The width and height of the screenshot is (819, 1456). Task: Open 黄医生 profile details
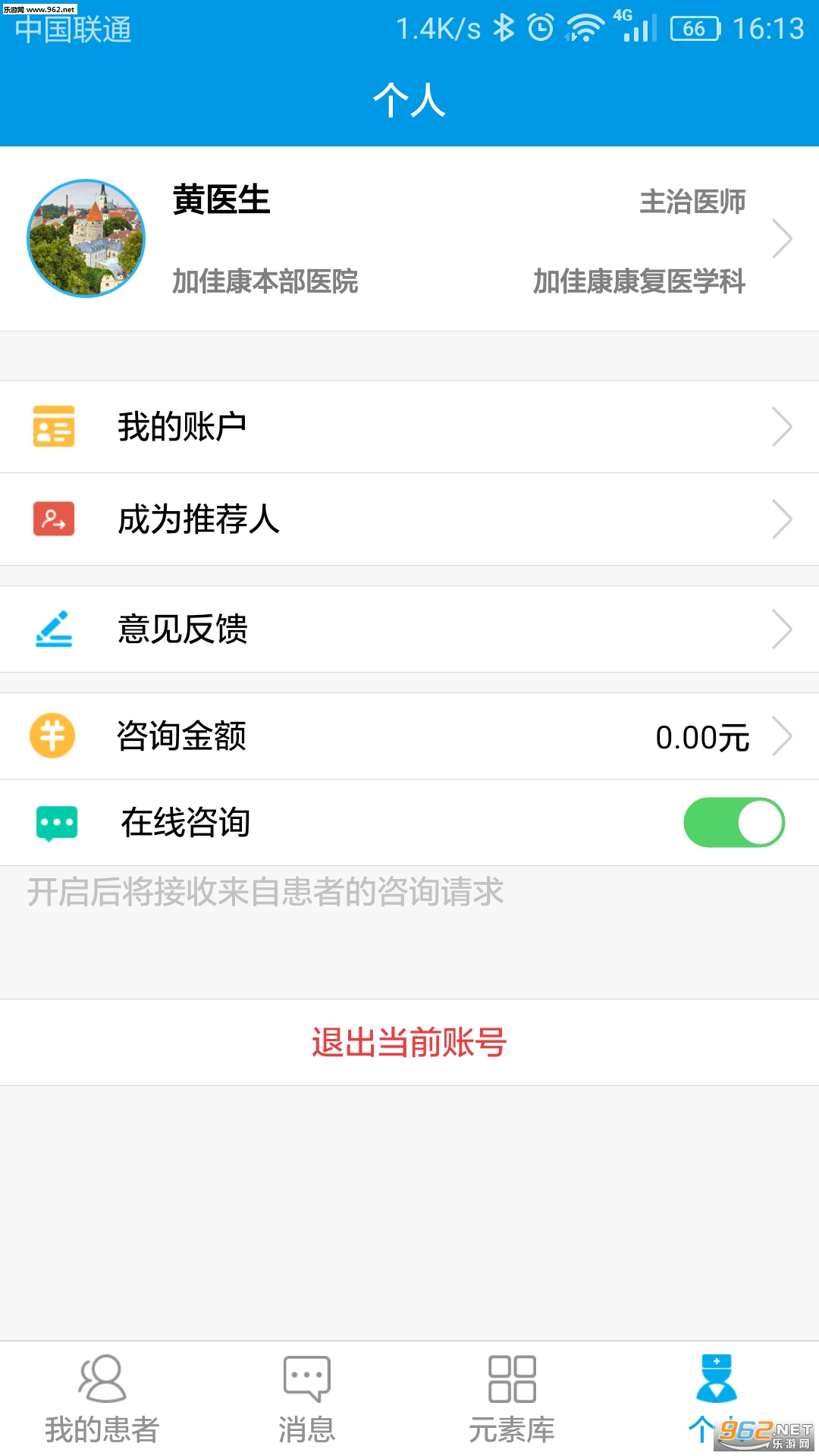pos(409,239)
